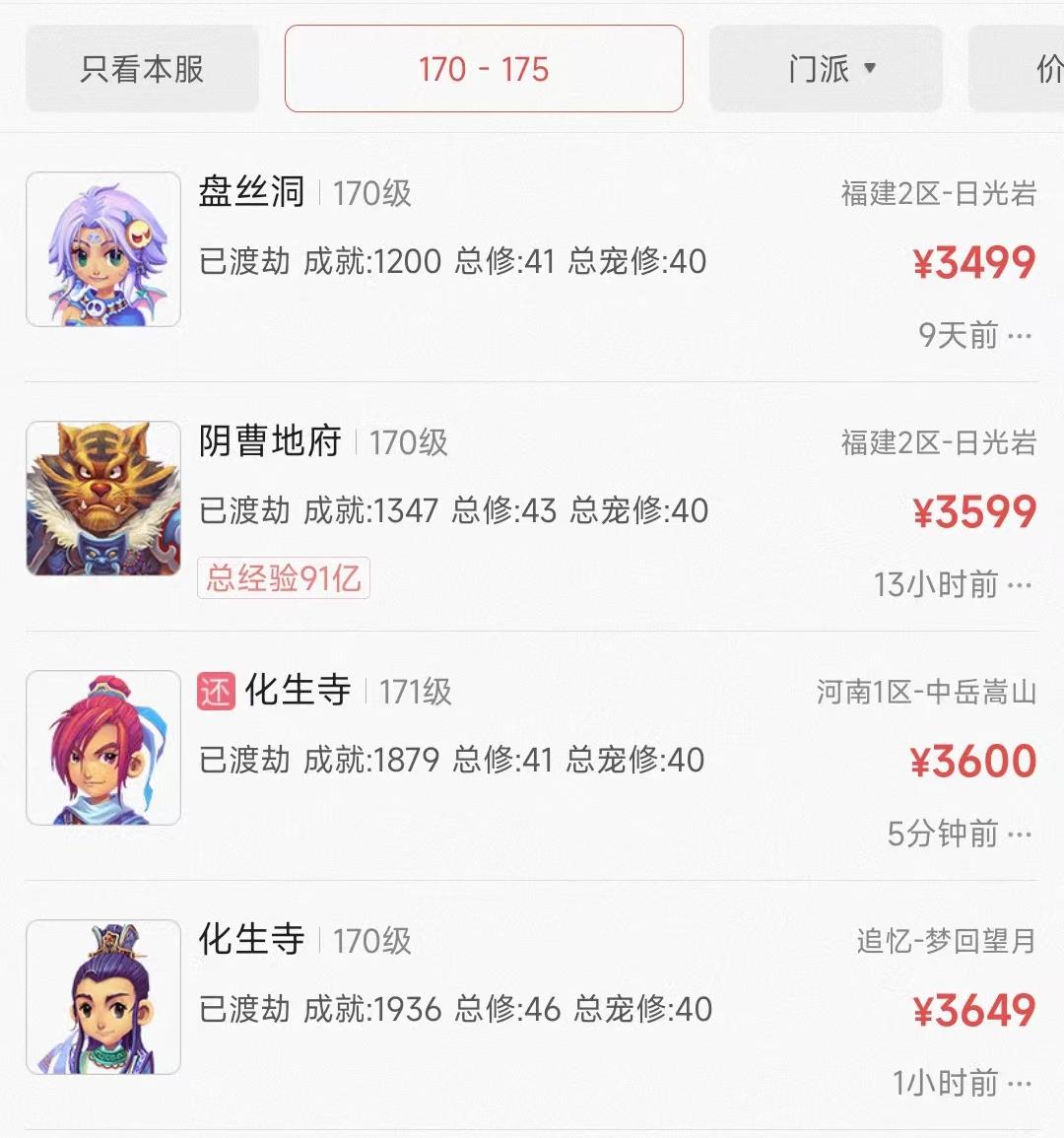1064x1138 pixels.
Task: Click the 5分钟前 timestamp
Action: tap(952, 835)
